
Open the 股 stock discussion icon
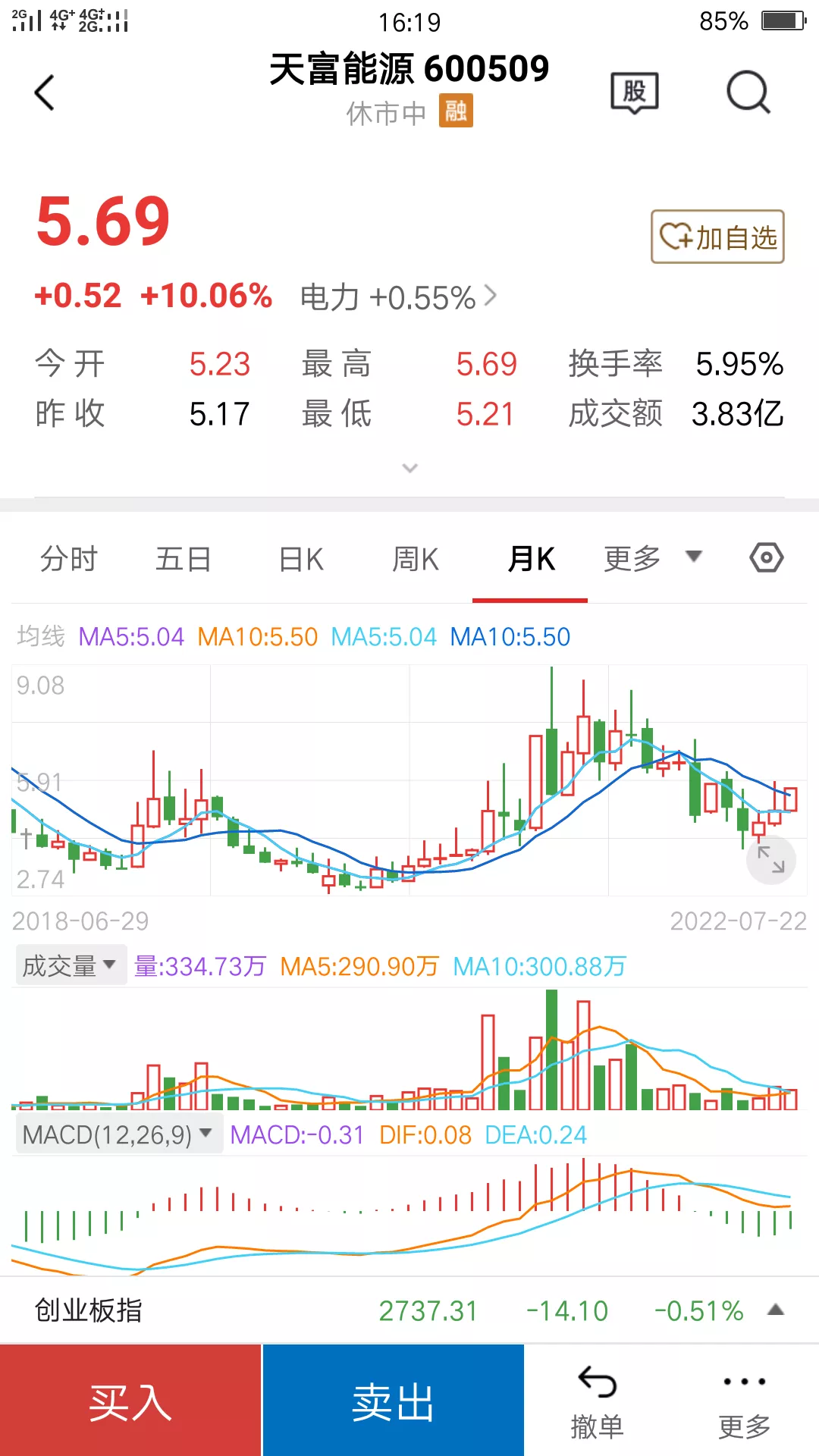point(635,93)
